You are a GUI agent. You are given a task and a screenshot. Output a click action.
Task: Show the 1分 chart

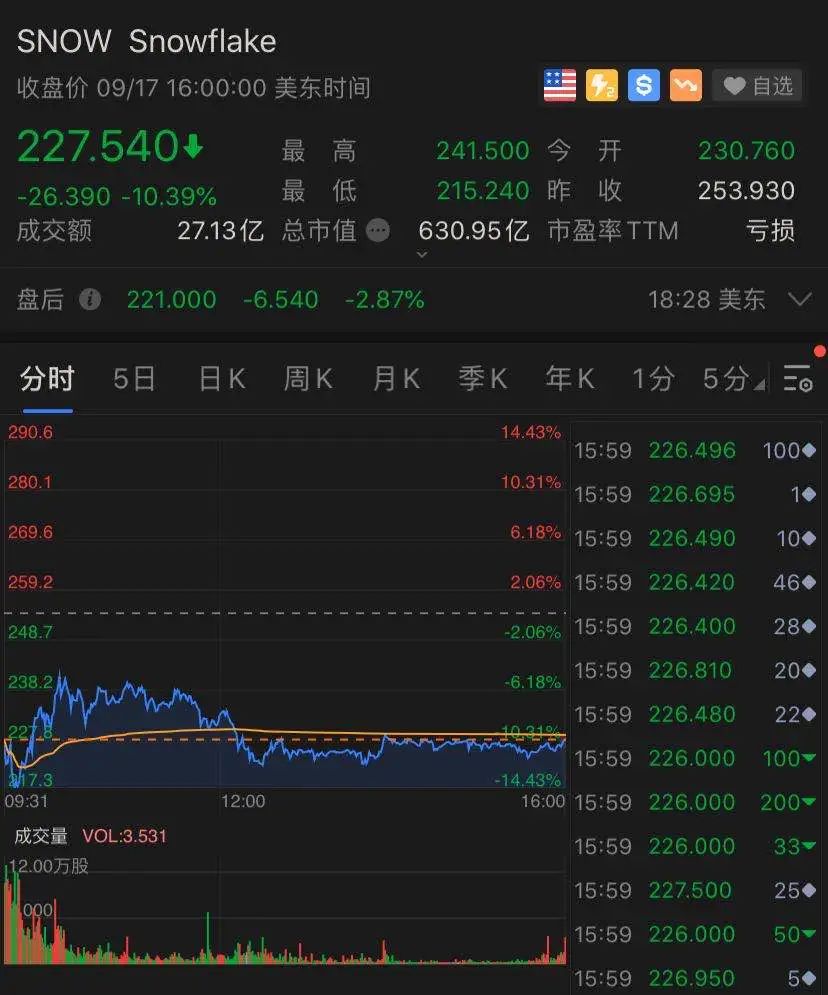(x=652, y=379)
